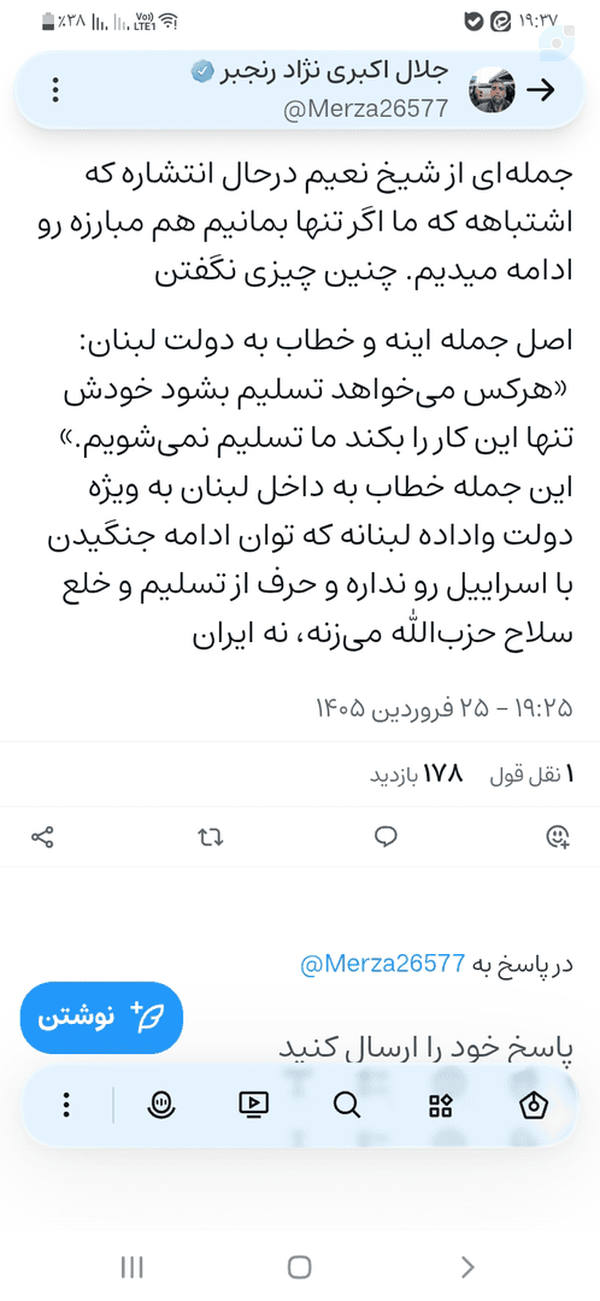Tap the system home button
Viewport: 600px width, 1301px height.
pos(299,1267)
